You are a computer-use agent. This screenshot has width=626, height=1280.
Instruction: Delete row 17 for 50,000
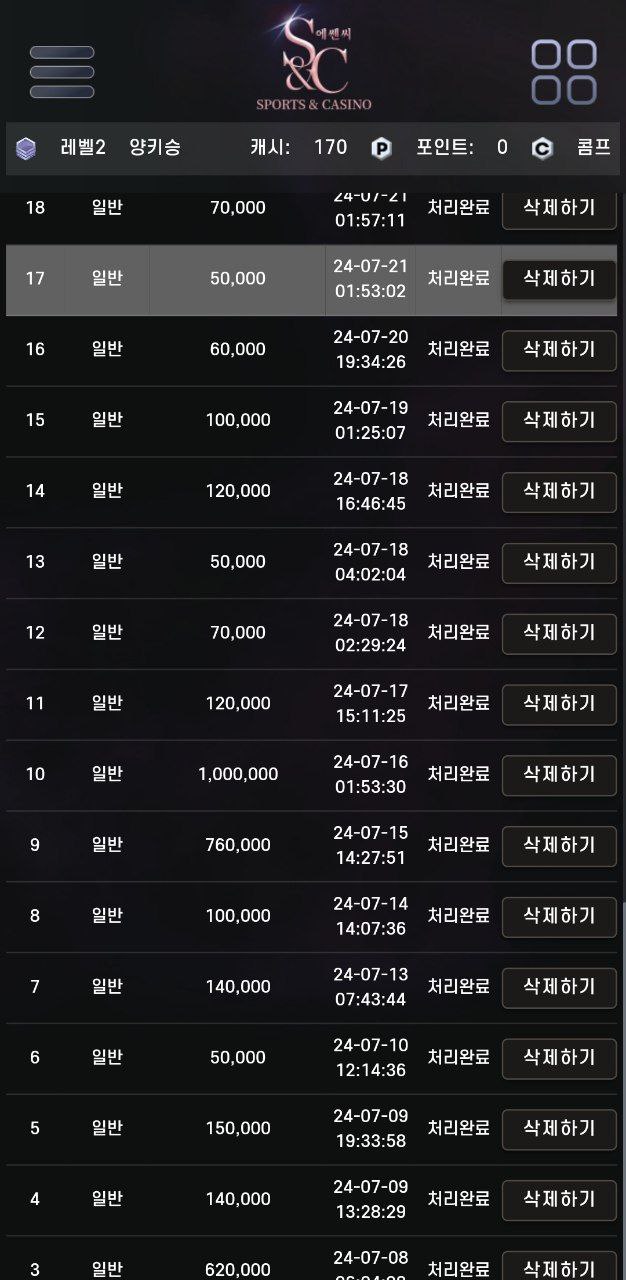[x=559, y=279]
